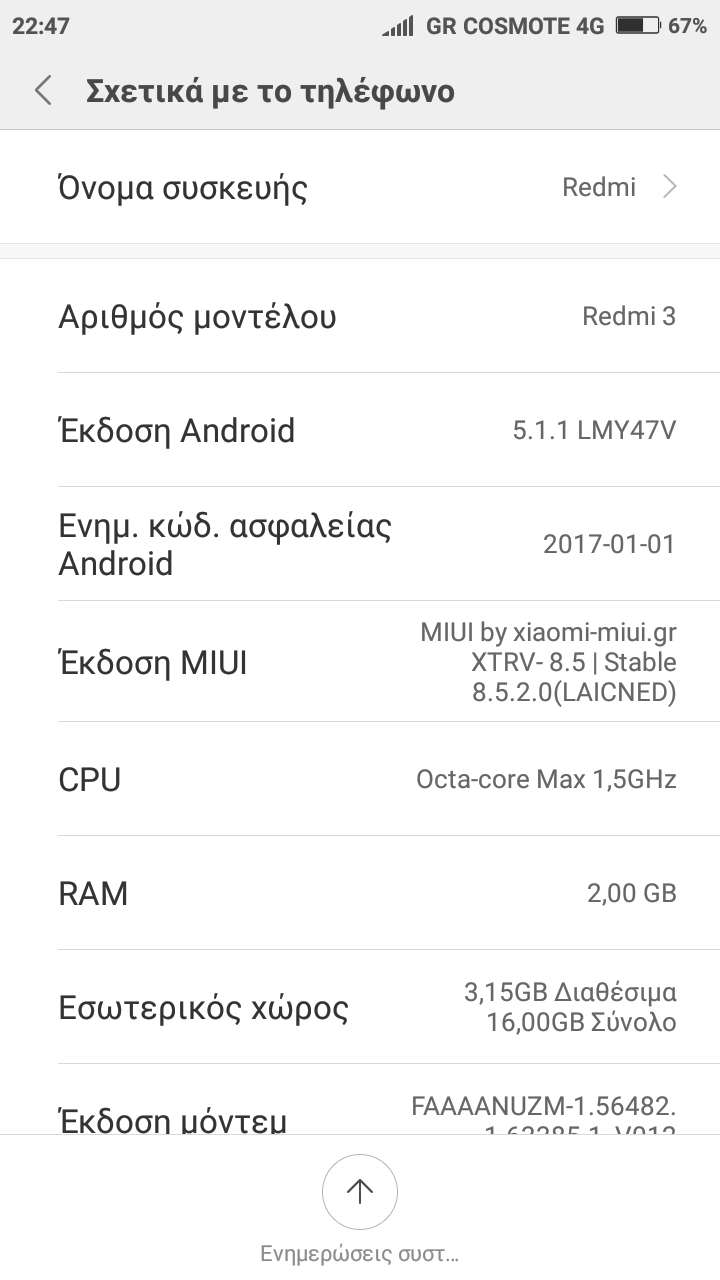Tap the Αριθμός μοντέλου row
The width and height of the screenshot is (720, 1280).
tap(360, 317)
